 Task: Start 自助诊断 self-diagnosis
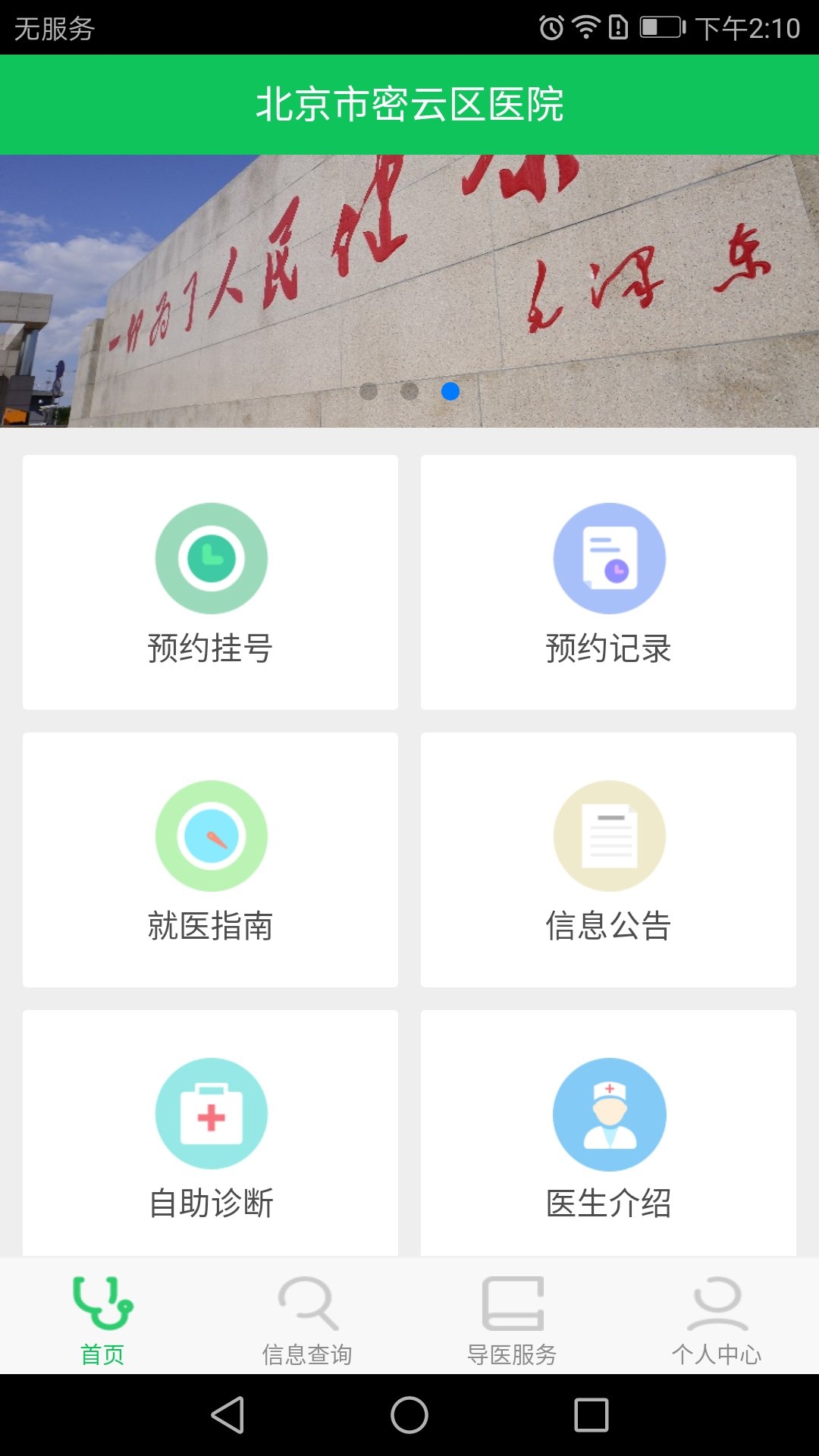(x=210, y=1134)
